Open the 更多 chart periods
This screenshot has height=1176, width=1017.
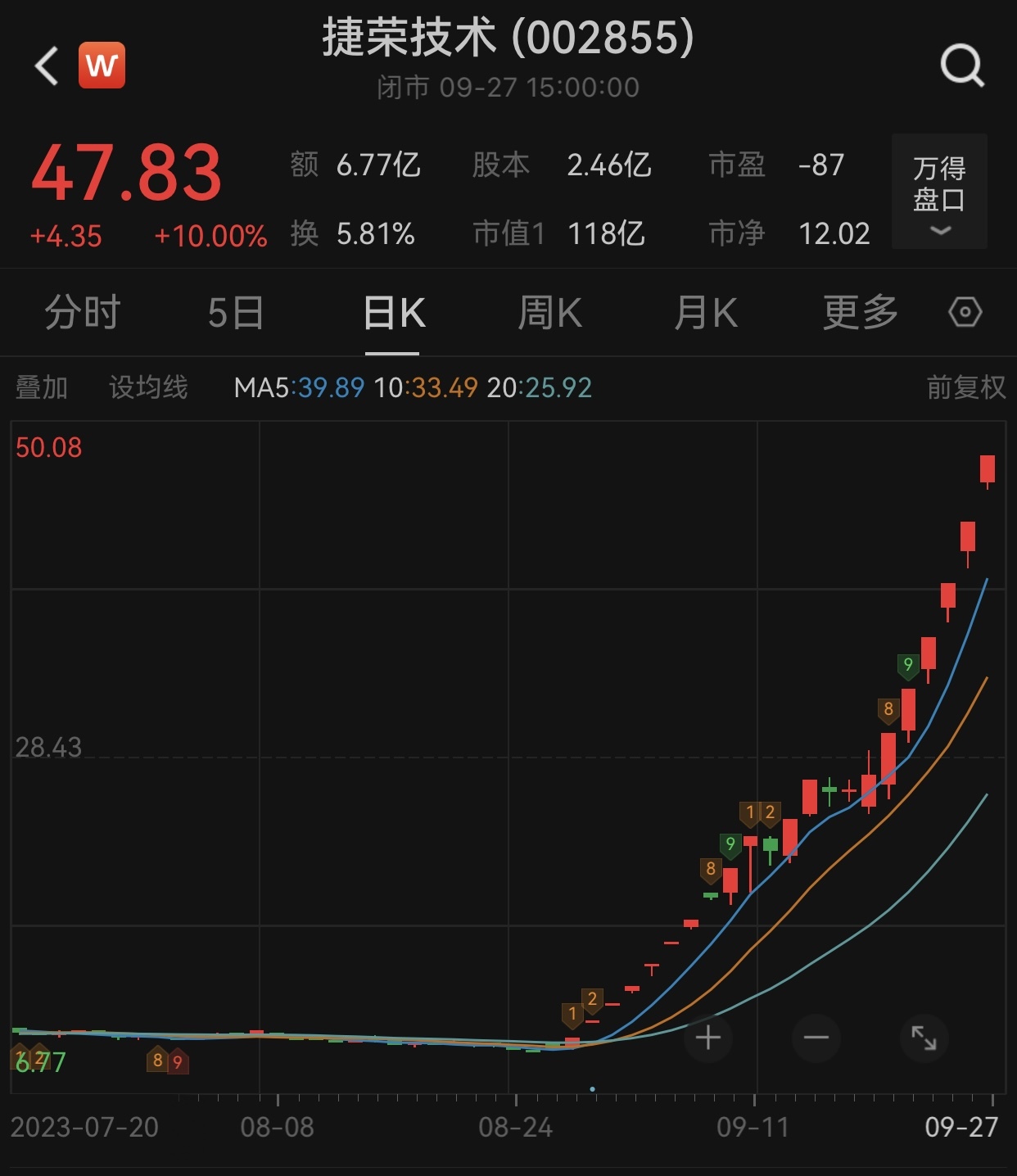(860, 313)
